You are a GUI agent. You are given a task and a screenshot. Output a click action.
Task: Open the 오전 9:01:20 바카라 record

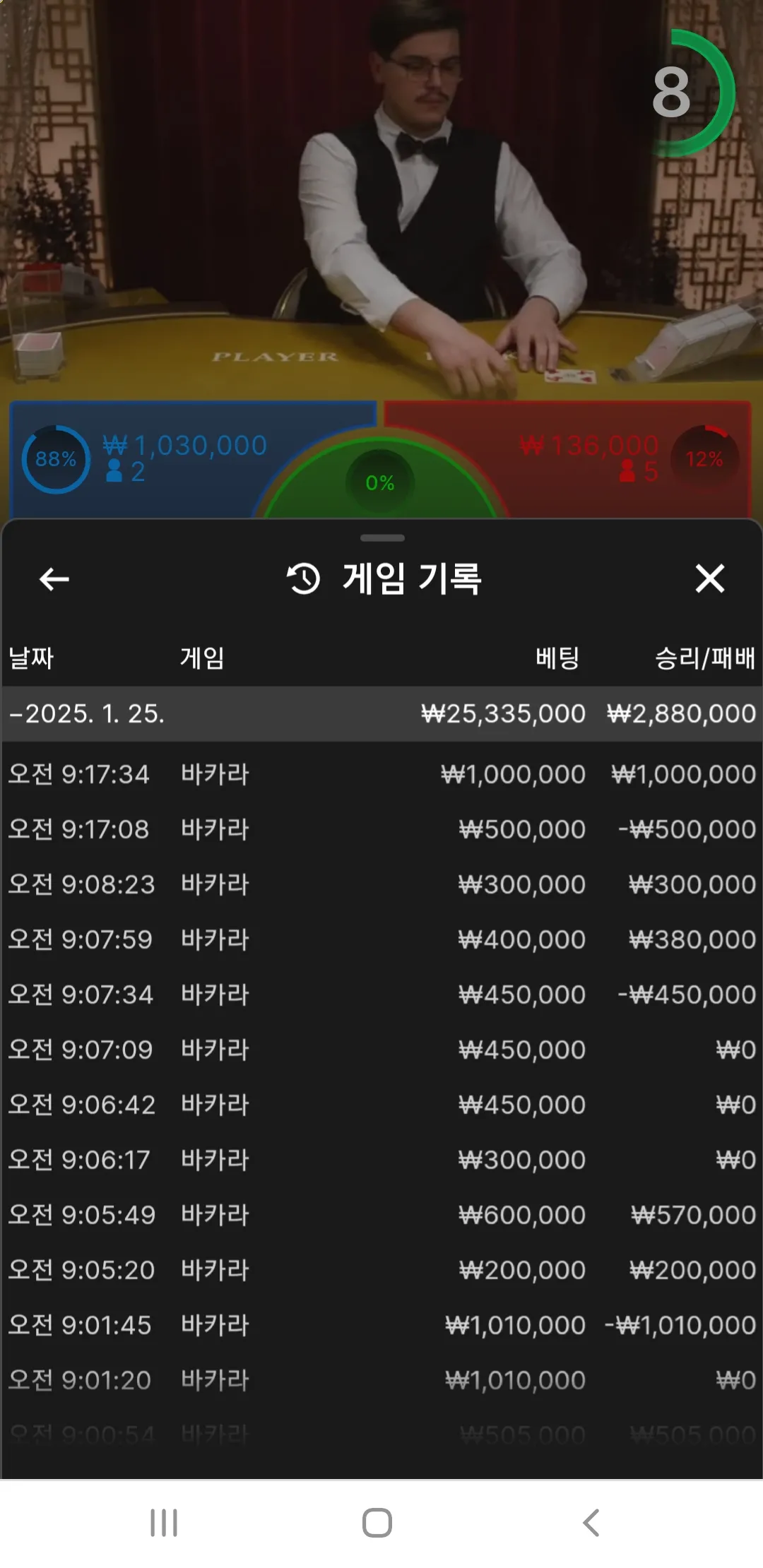(381, 1380)
